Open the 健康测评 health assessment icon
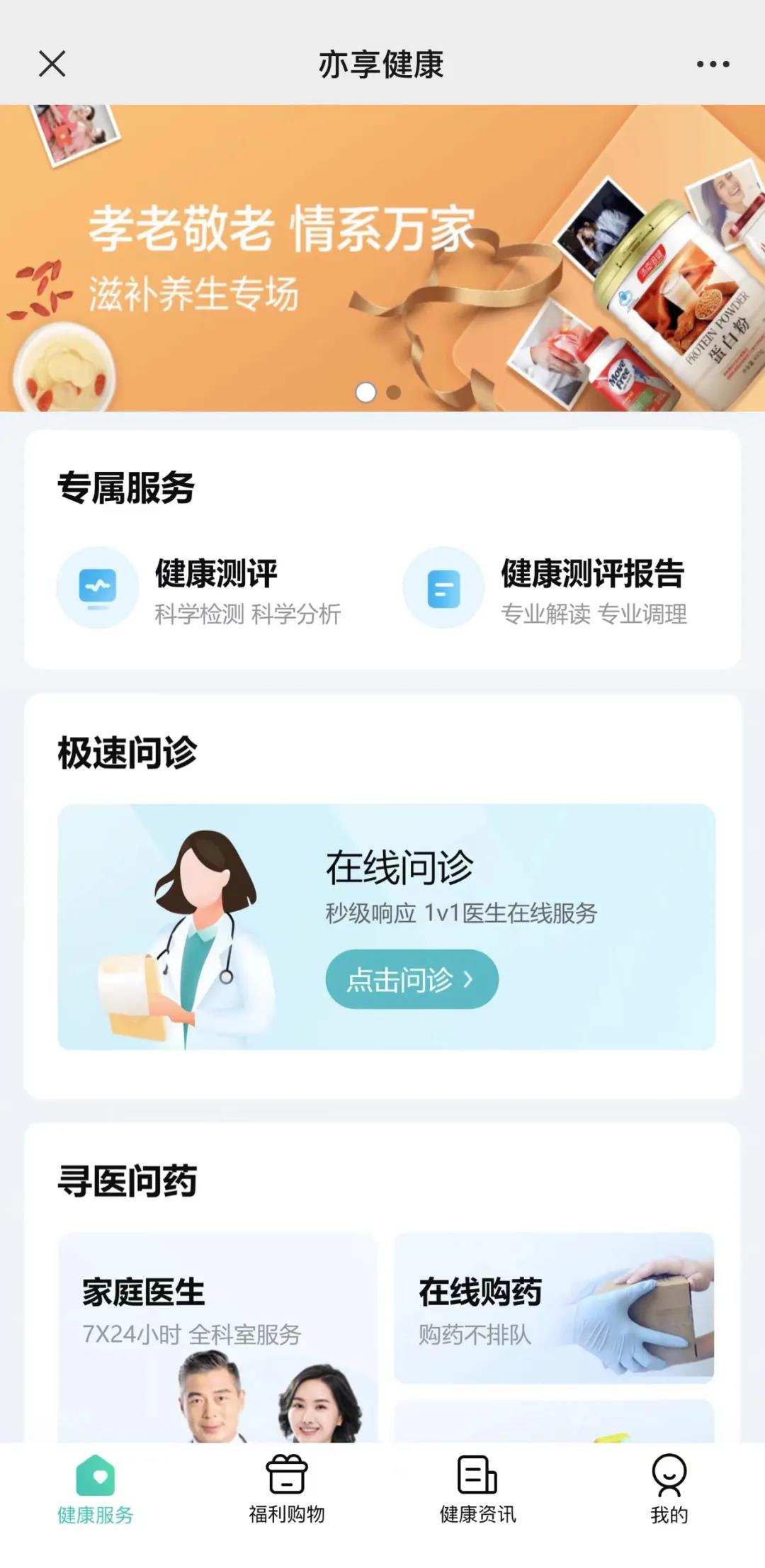This screenshot has width=765, height=1568. pyautogui.click(x=99, y=590)
